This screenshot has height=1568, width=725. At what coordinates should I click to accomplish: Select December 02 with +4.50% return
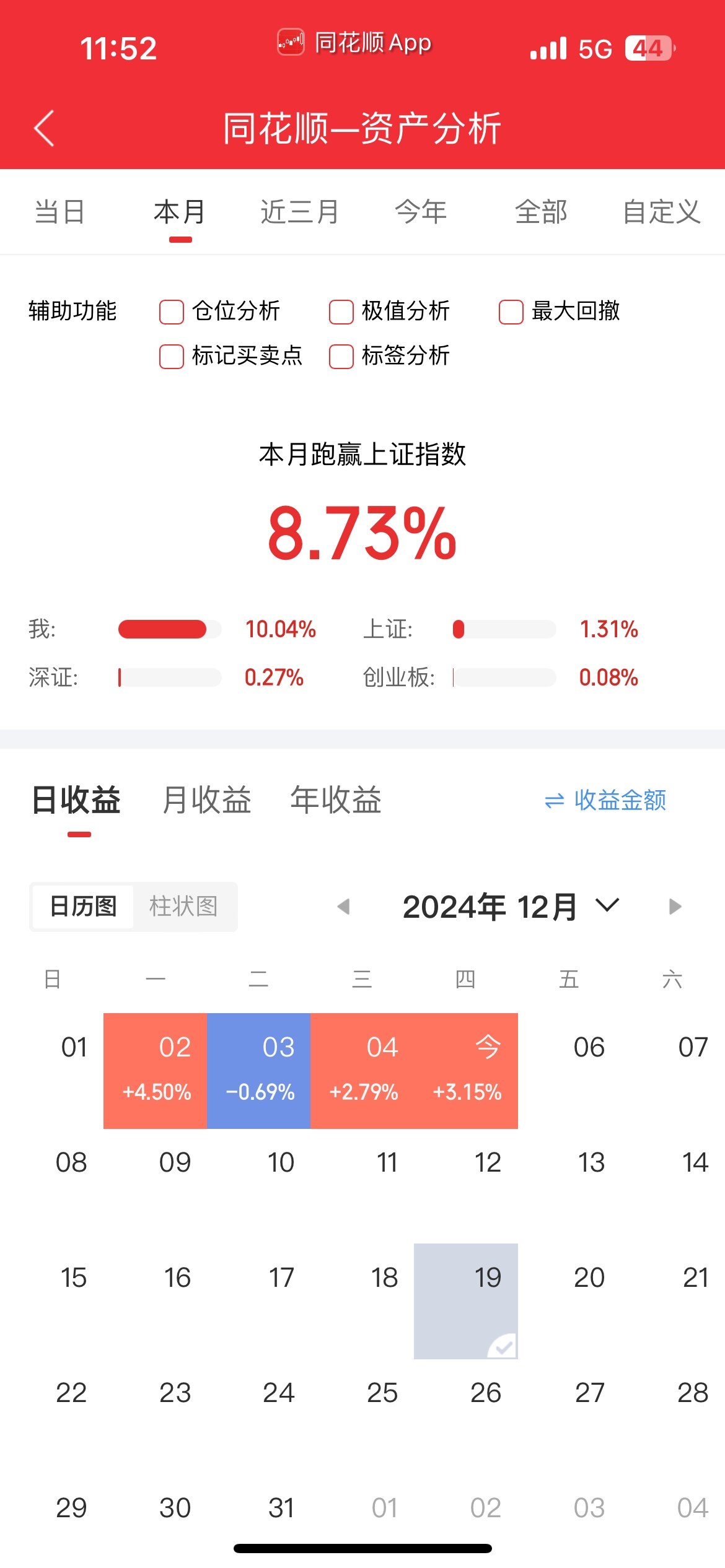[155, 1070]
